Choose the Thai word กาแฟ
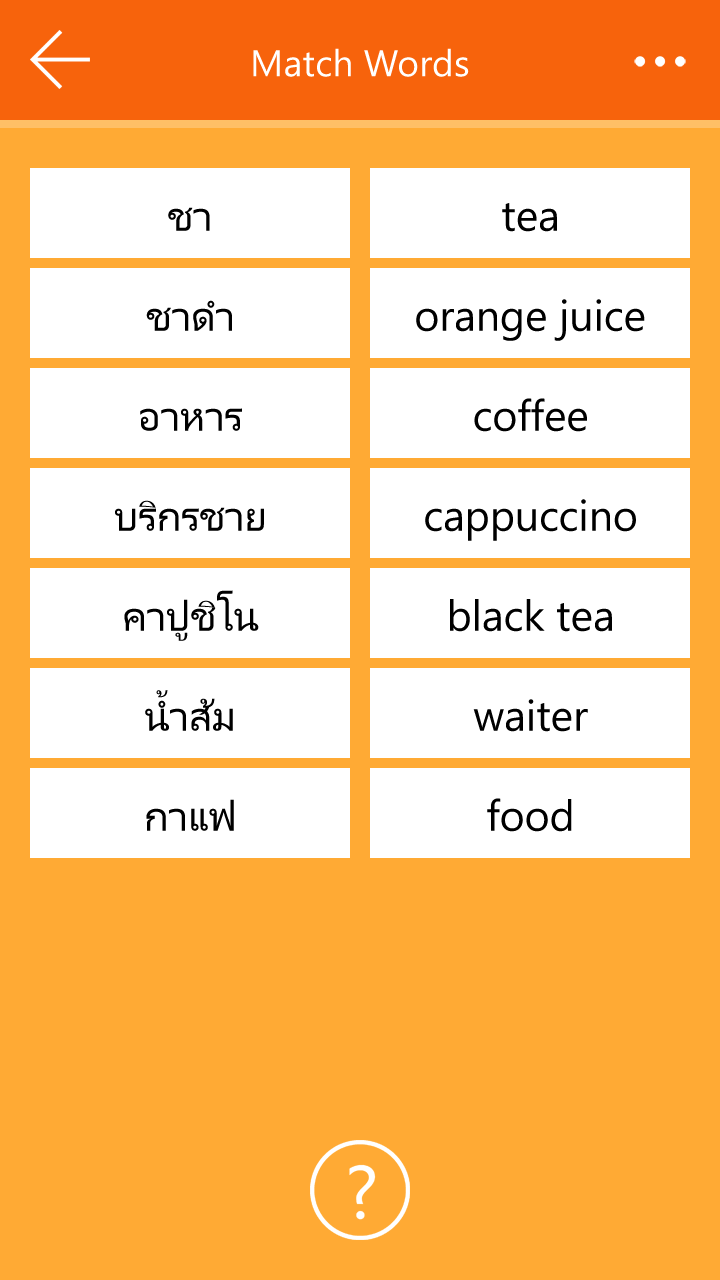The height and width of the screenshot is (1280, 720). (190, 813)
